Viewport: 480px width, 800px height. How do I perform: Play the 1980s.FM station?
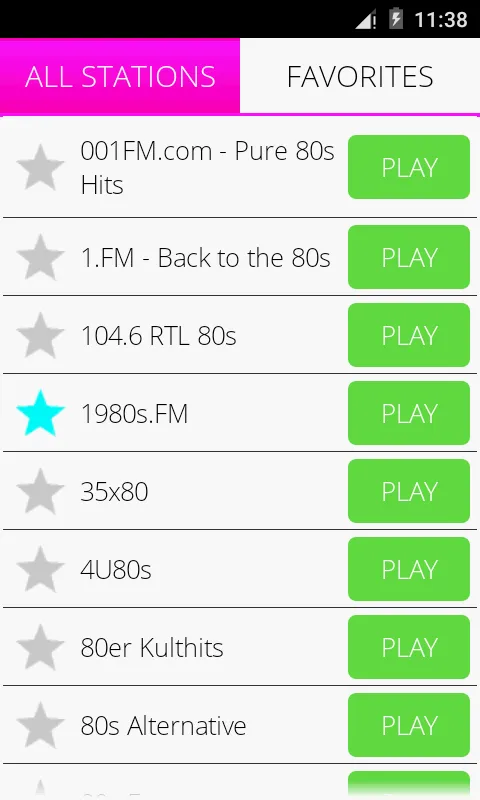coord(409,413)
